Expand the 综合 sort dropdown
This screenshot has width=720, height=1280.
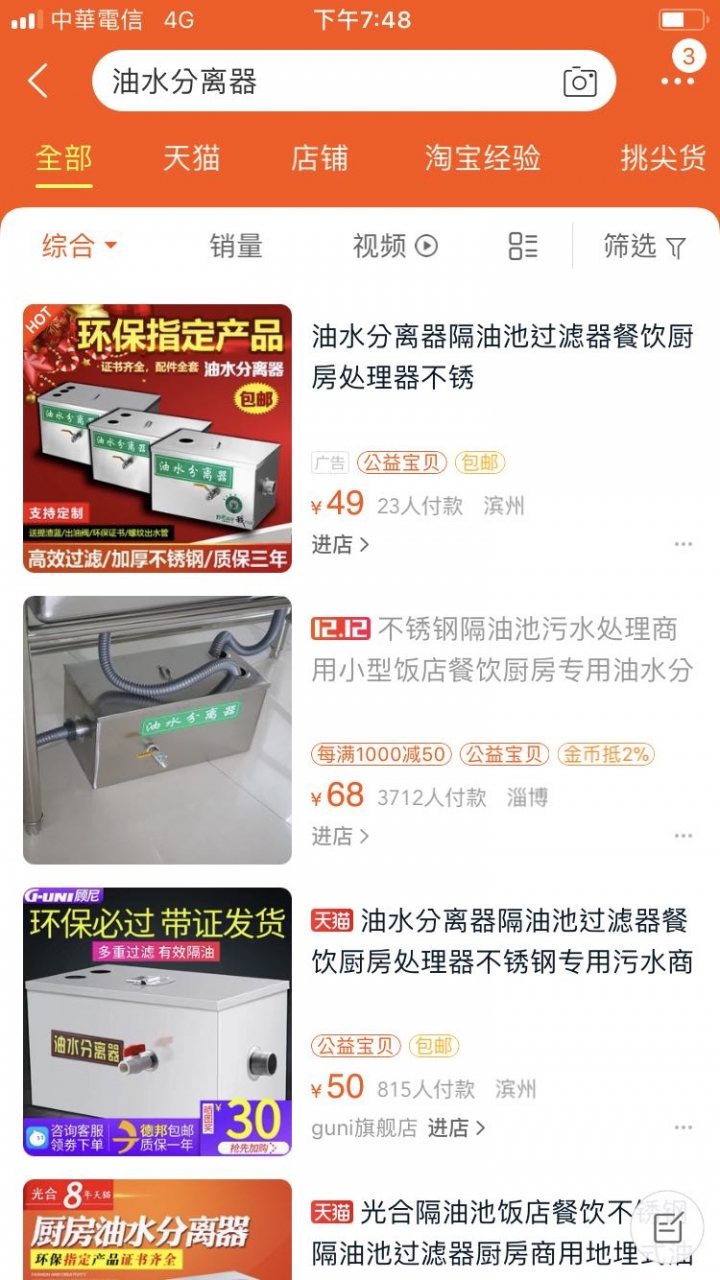pos(80,246)
